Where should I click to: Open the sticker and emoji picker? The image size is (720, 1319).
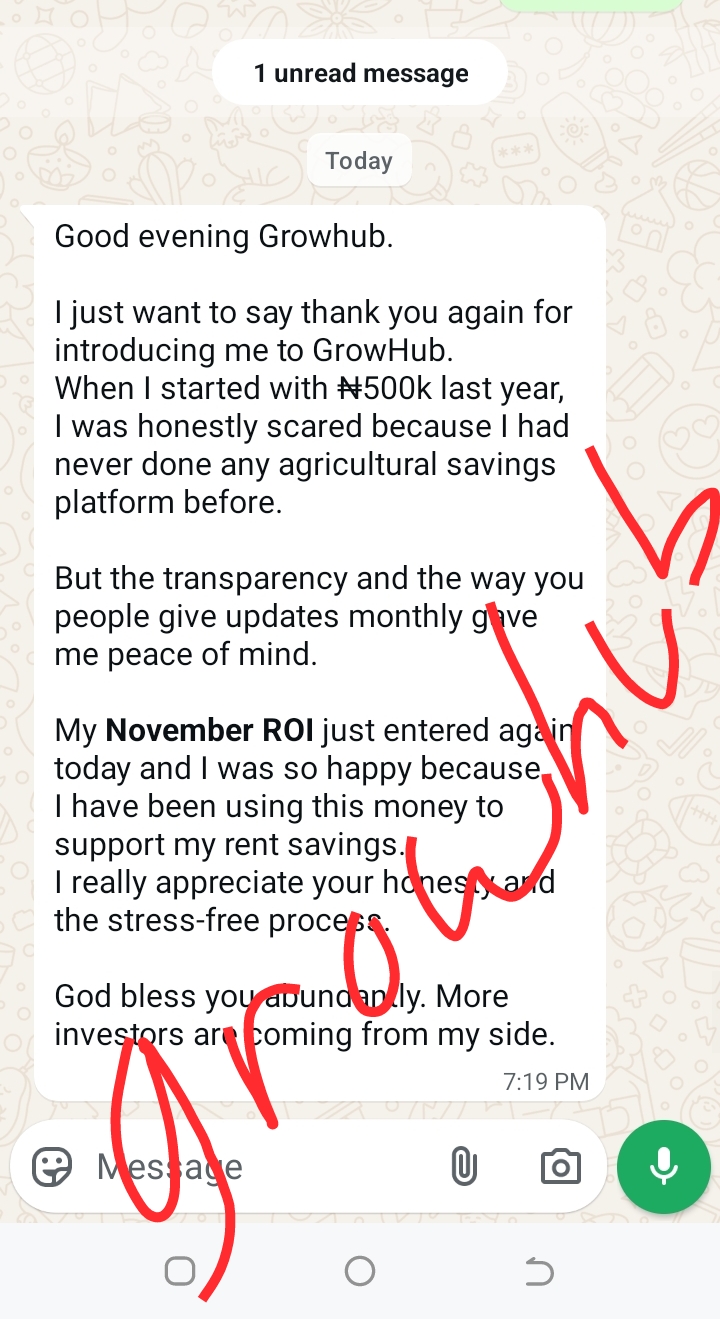coord(52,1166)
